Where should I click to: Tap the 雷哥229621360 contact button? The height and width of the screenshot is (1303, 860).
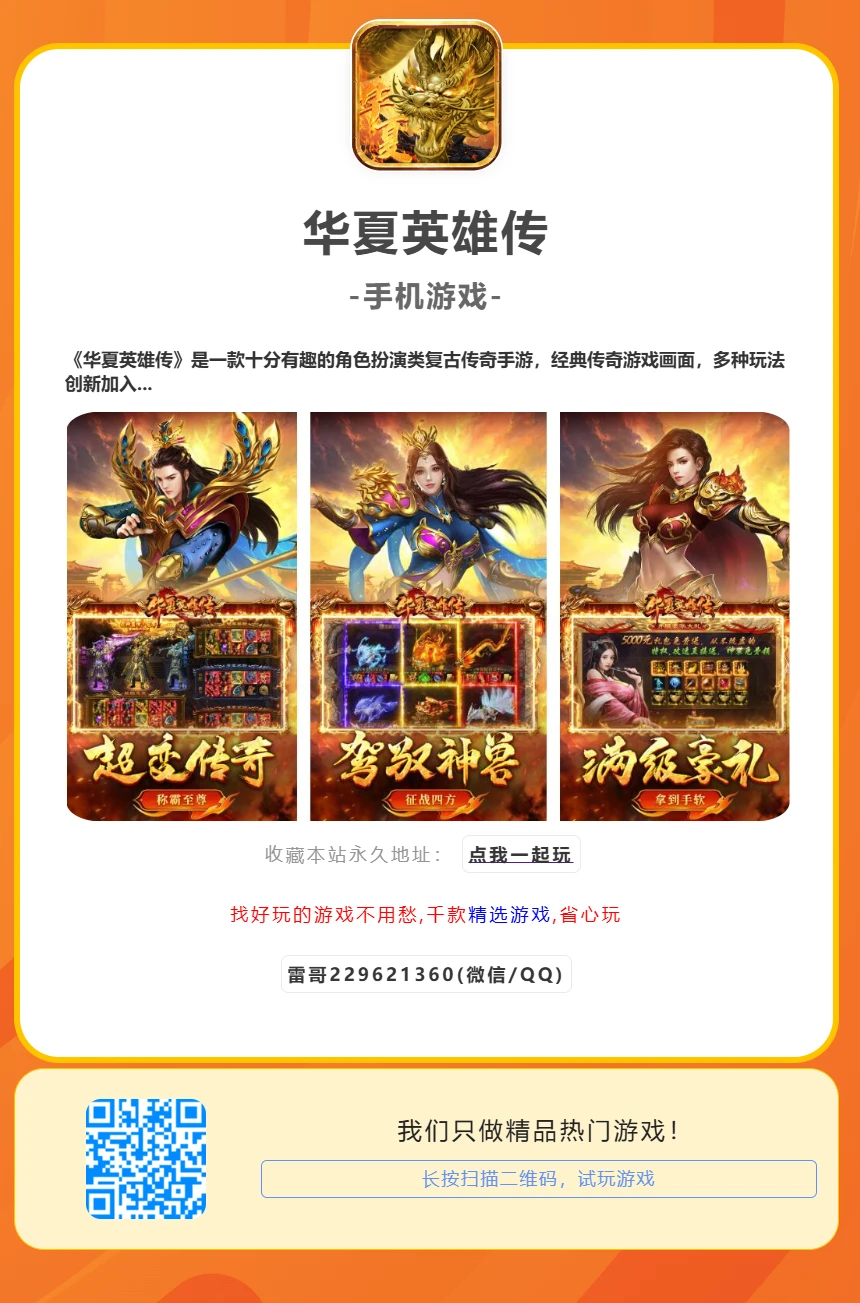[x=426, y=975]
